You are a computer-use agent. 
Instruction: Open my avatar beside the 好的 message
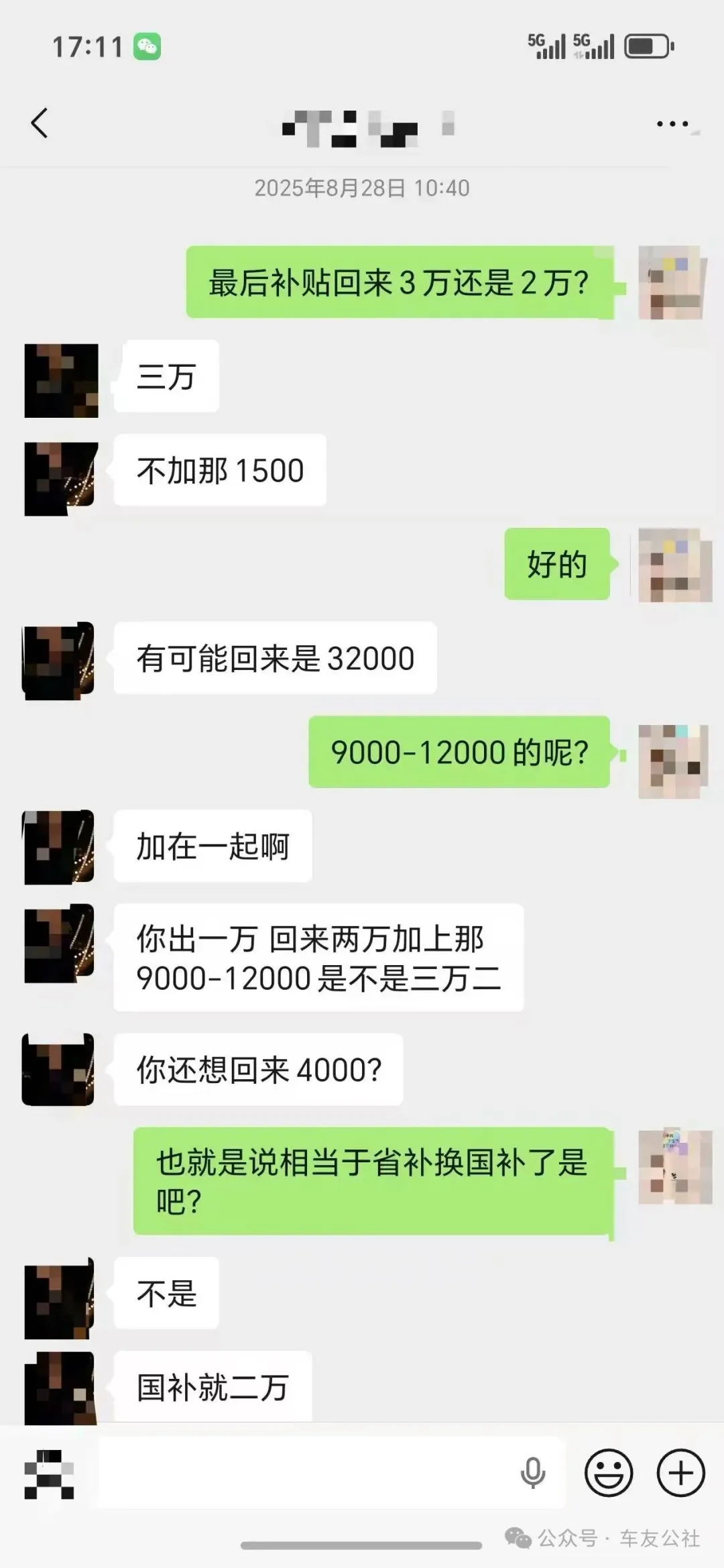pyautogui.click(x=674, y=565)
